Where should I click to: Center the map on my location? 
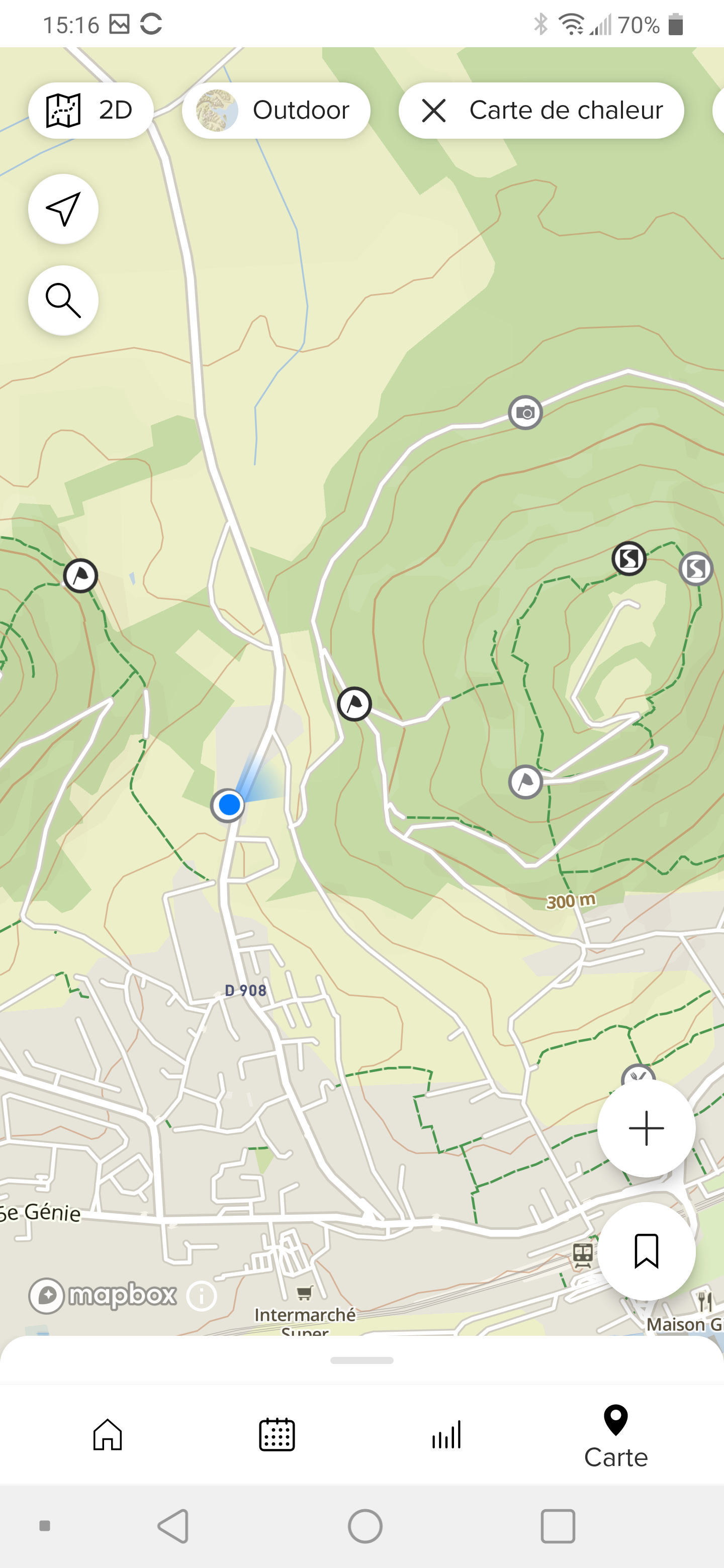(x=63, y=209)
